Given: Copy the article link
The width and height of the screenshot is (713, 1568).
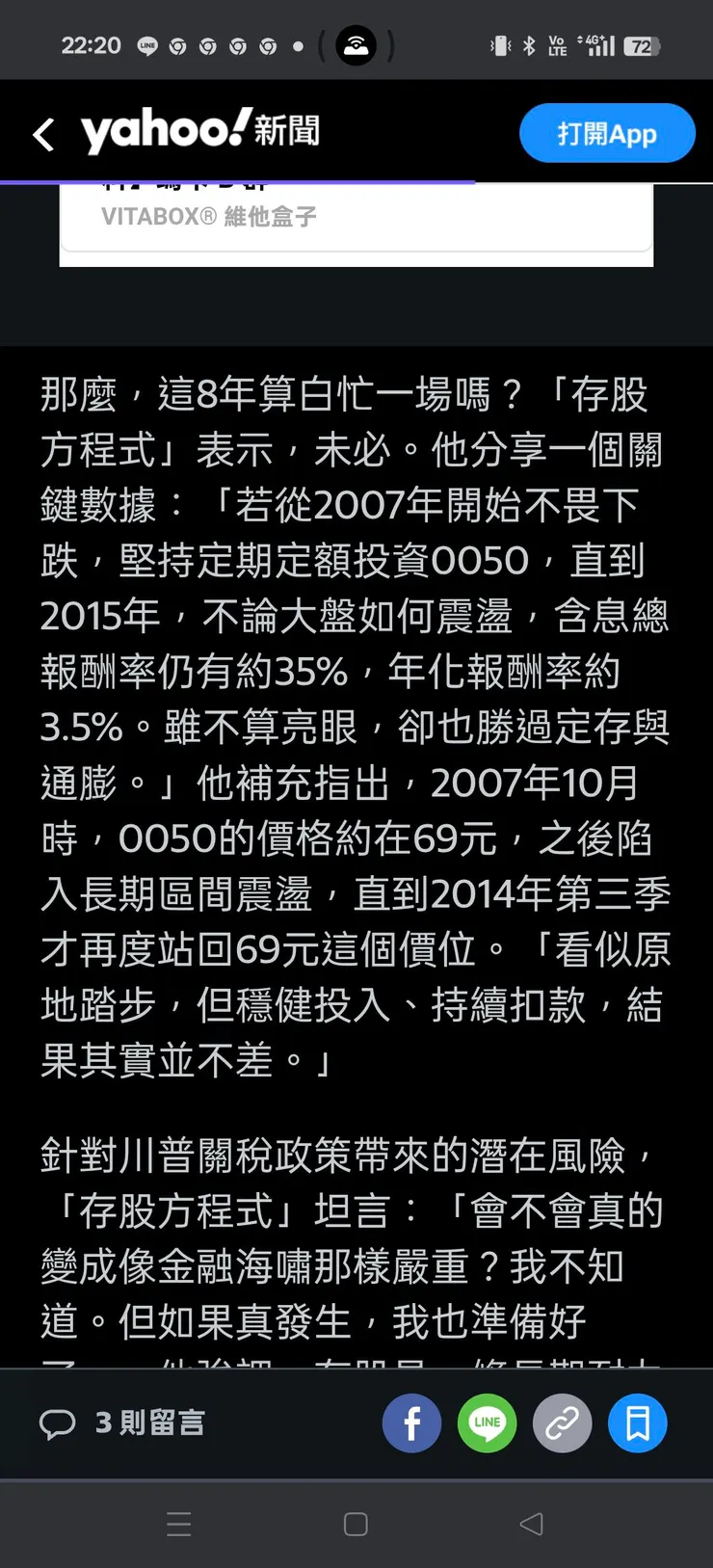Looking at the screenshot, I should (x=562, y=1422).
